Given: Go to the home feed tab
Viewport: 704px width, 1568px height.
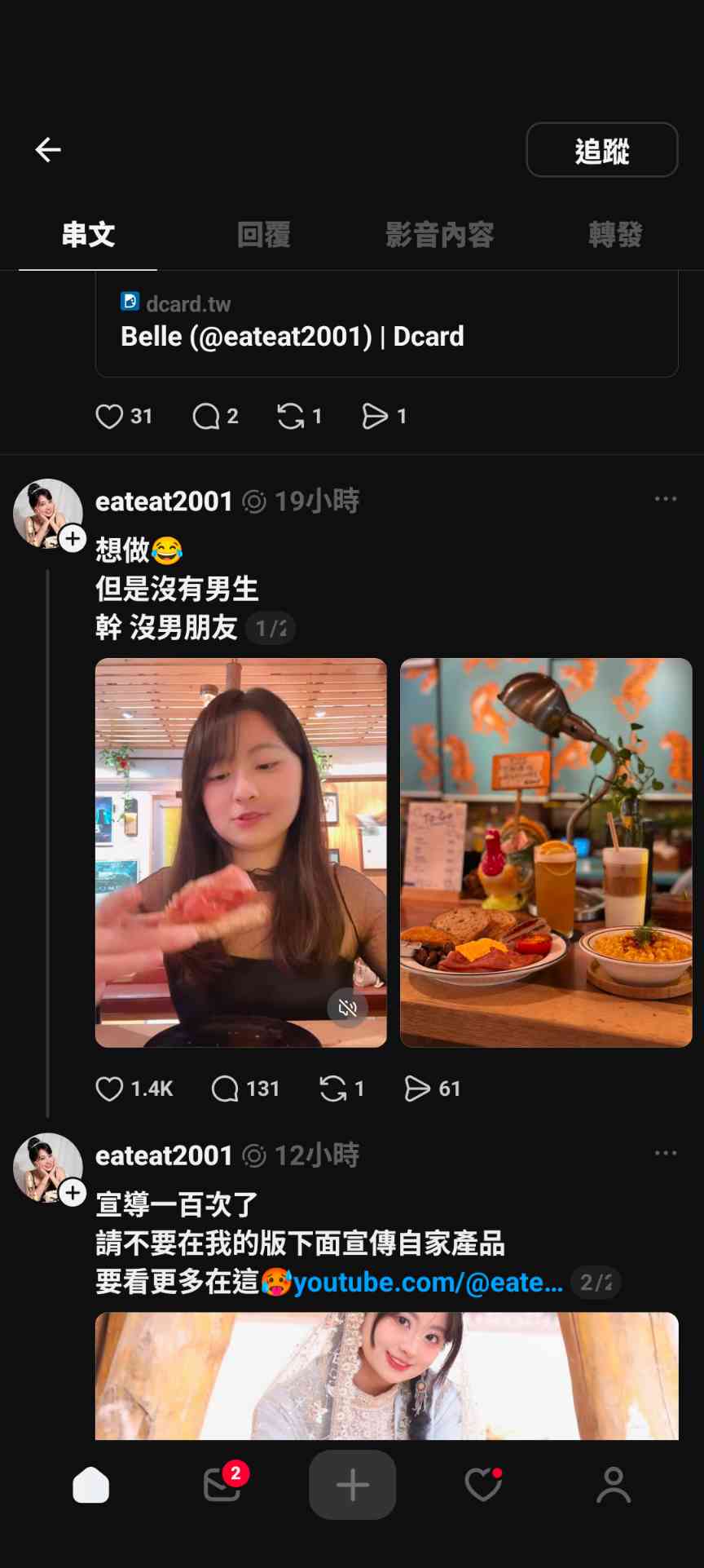Looking at the screenshot, I should 90,1485.
